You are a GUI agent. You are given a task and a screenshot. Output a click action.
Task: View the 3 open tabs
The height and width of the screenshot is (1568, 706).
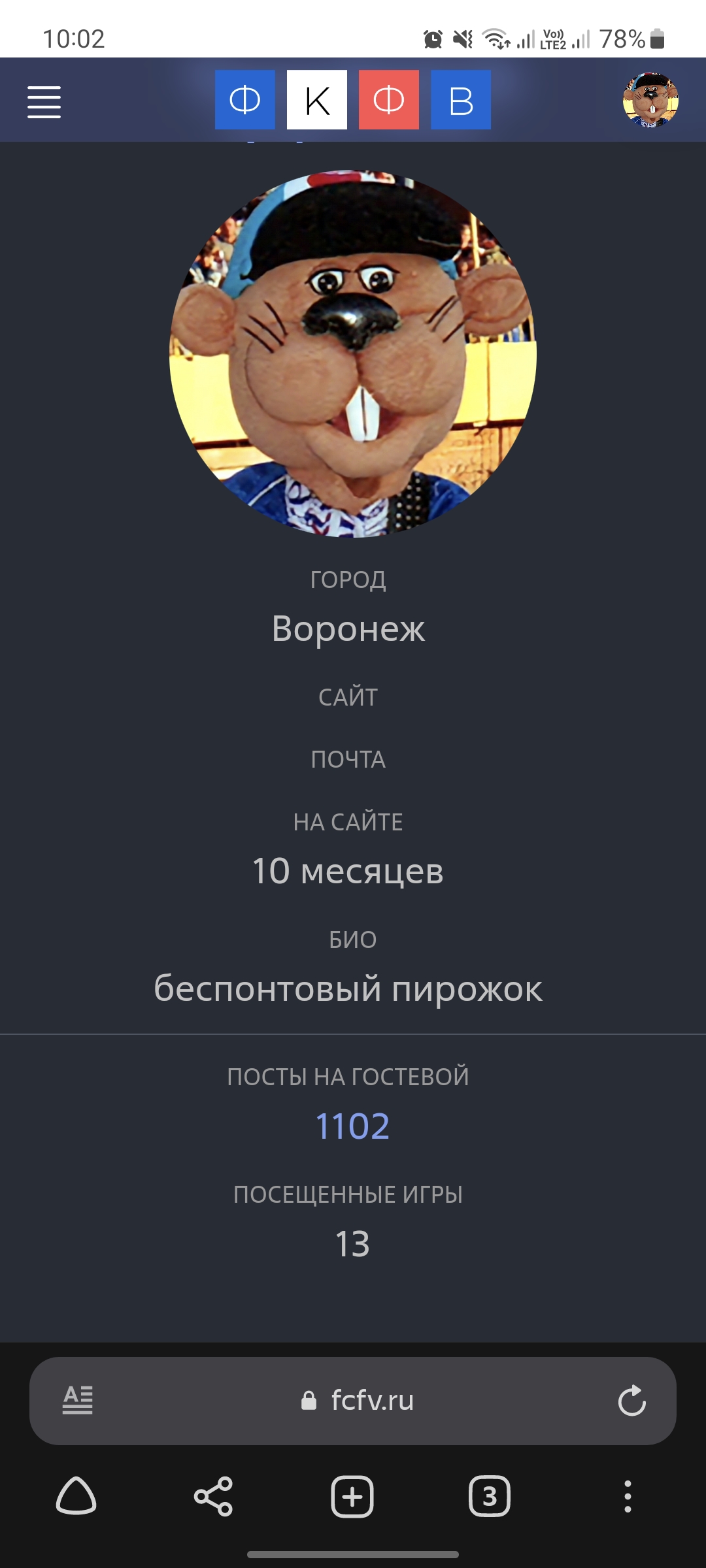[489, 1495]
